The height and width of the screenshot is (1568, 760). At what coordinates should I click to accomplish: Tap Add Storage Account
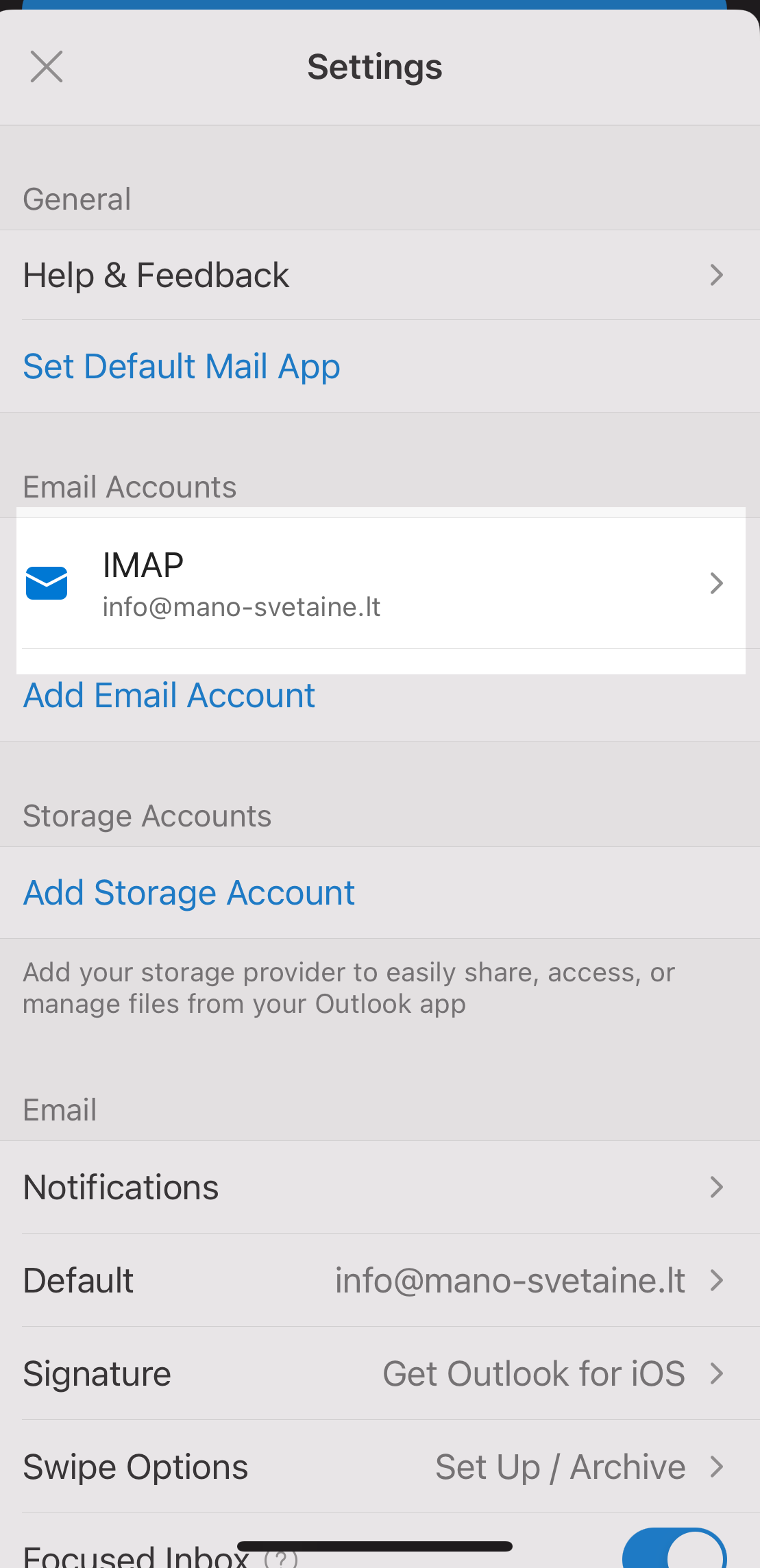pyautogui.click(x=189, y=893)
